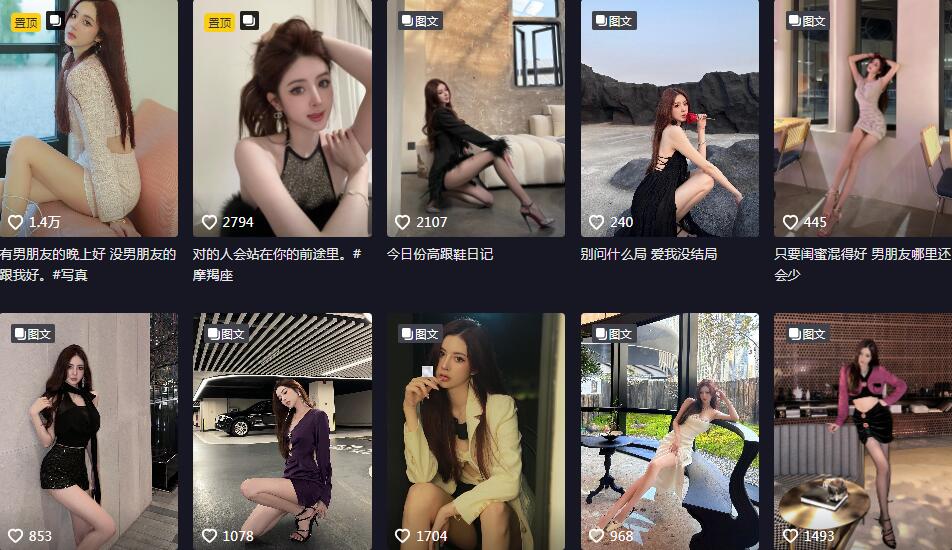The width and height of the screenshot is (952, 550).
Task: Open the post with 1493 likes
Action: point(862,430)
